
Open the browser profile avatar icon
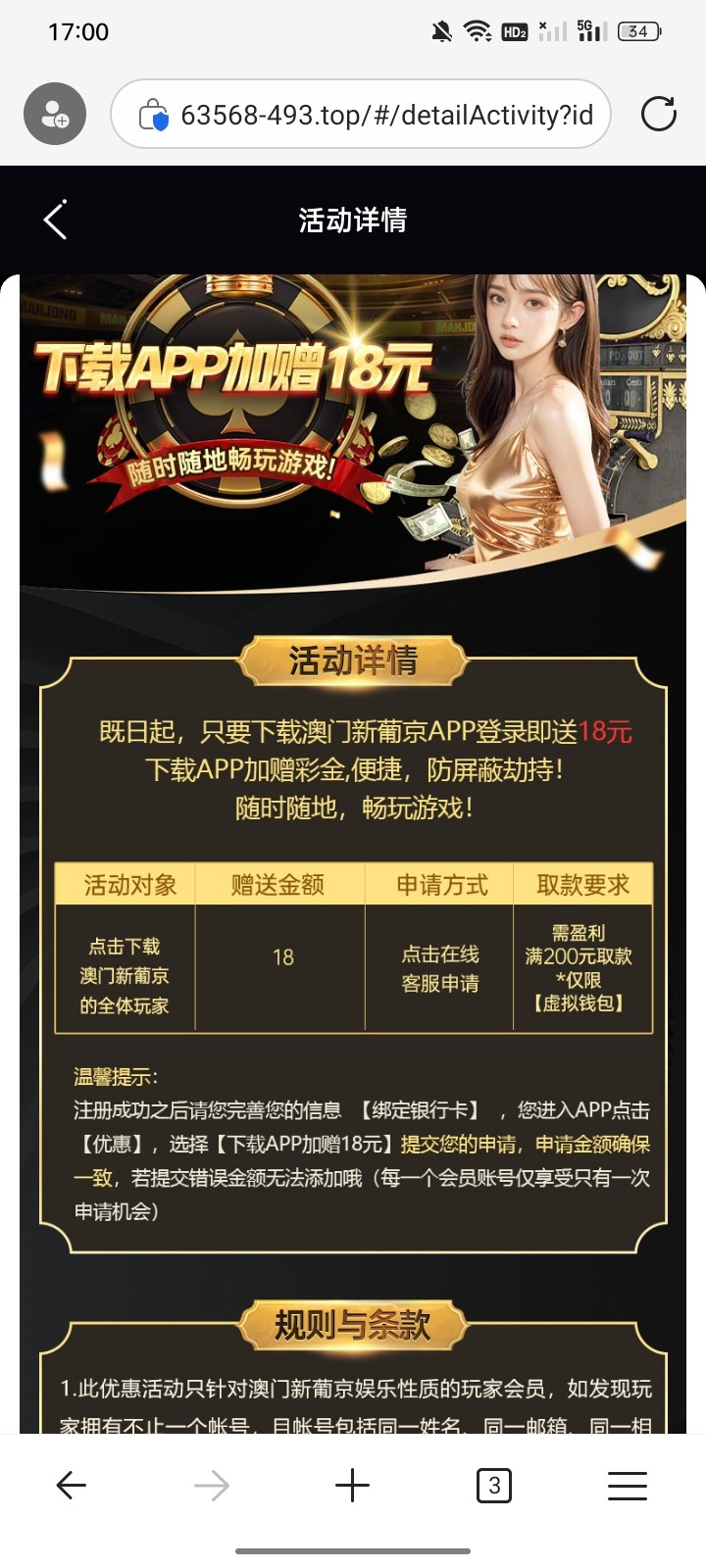coord(55,115)
